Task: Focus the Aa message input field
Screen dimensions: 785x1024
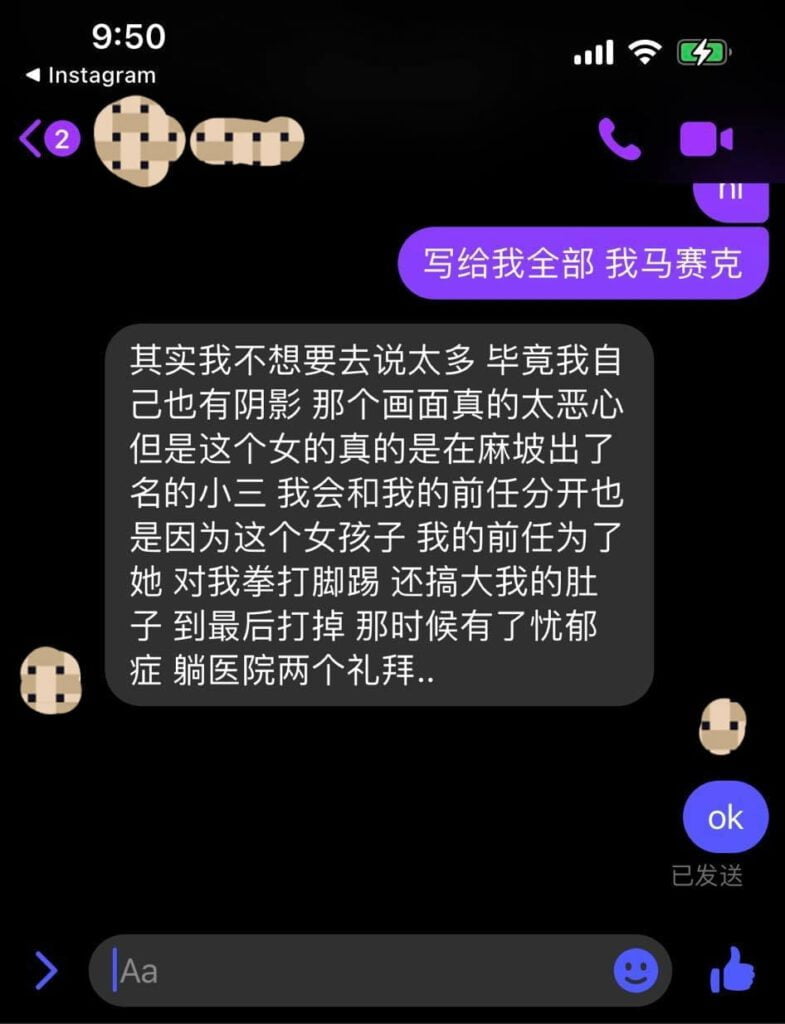Action: coord(360,970)
